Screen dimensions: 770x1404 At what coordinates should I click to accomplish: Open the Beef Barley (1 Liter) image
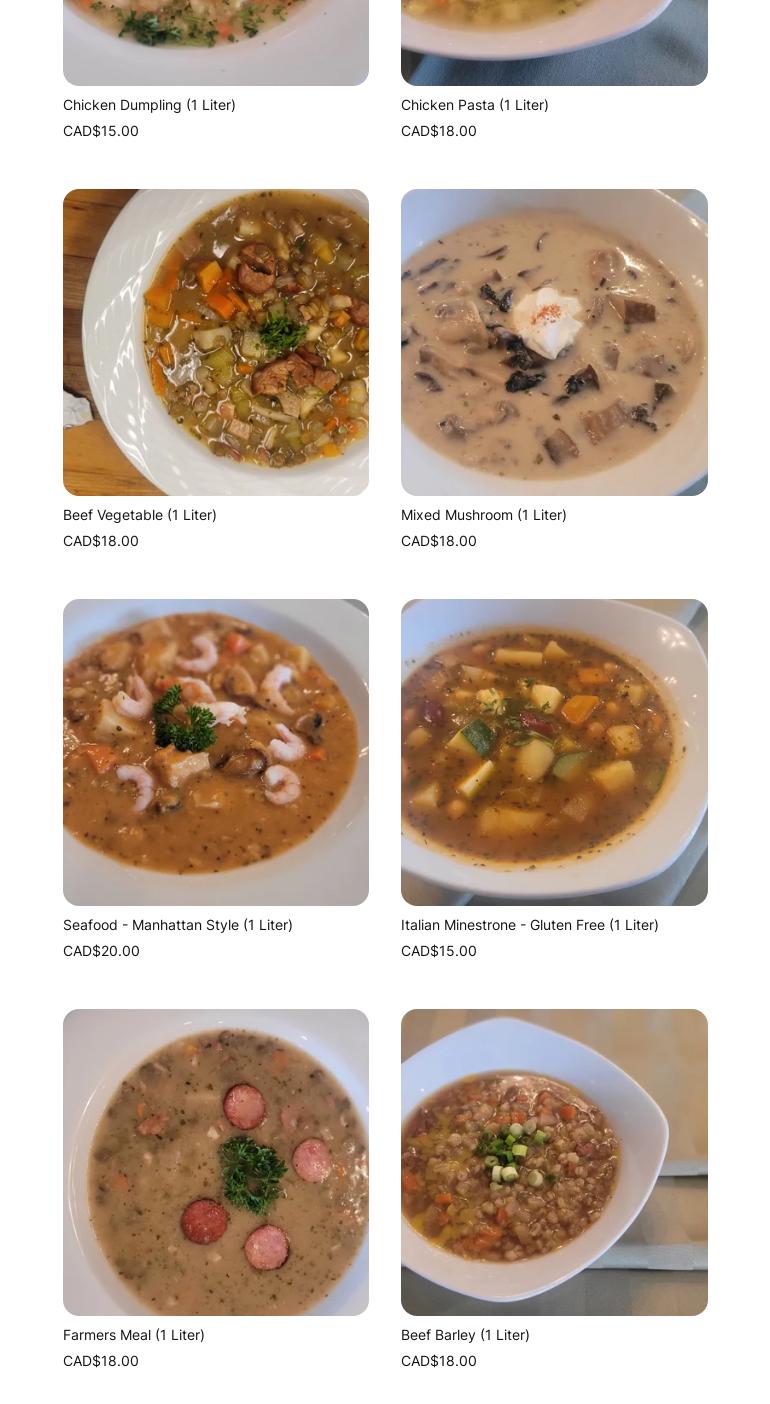(554, 1162)
